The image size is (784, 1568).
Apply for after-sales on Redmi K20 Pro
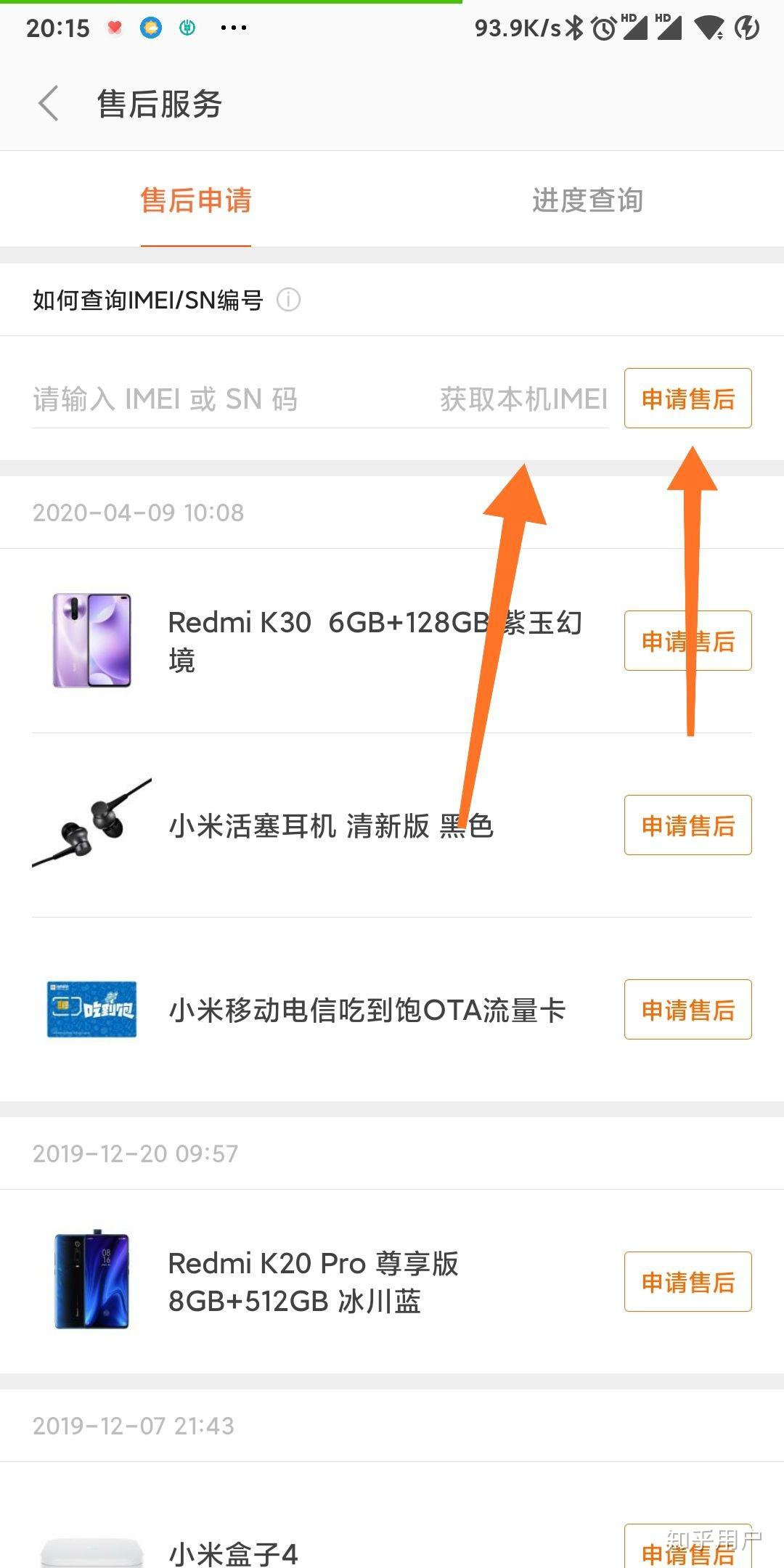[x=687, y=1281]
